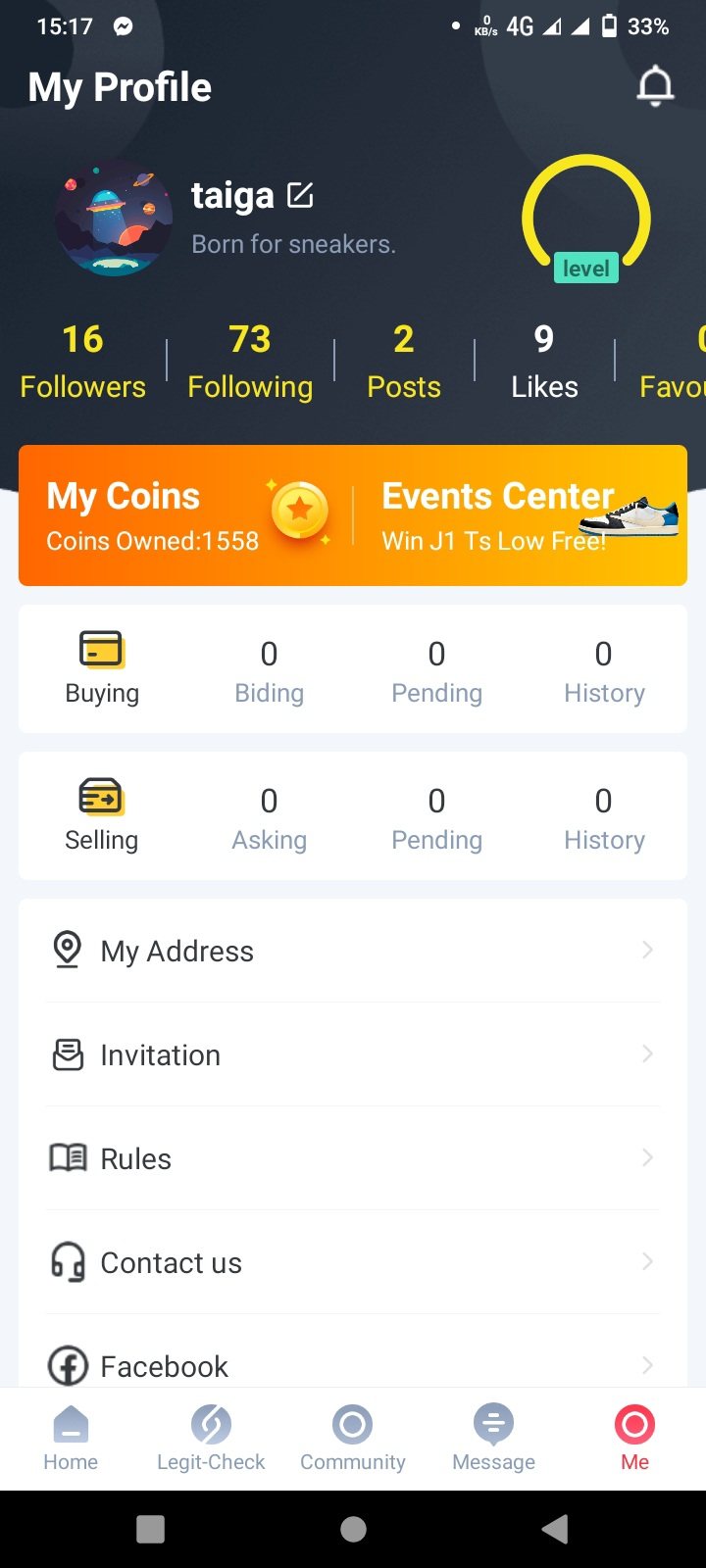
Task: Open the Message tab
Action: tap(493, 1438)
